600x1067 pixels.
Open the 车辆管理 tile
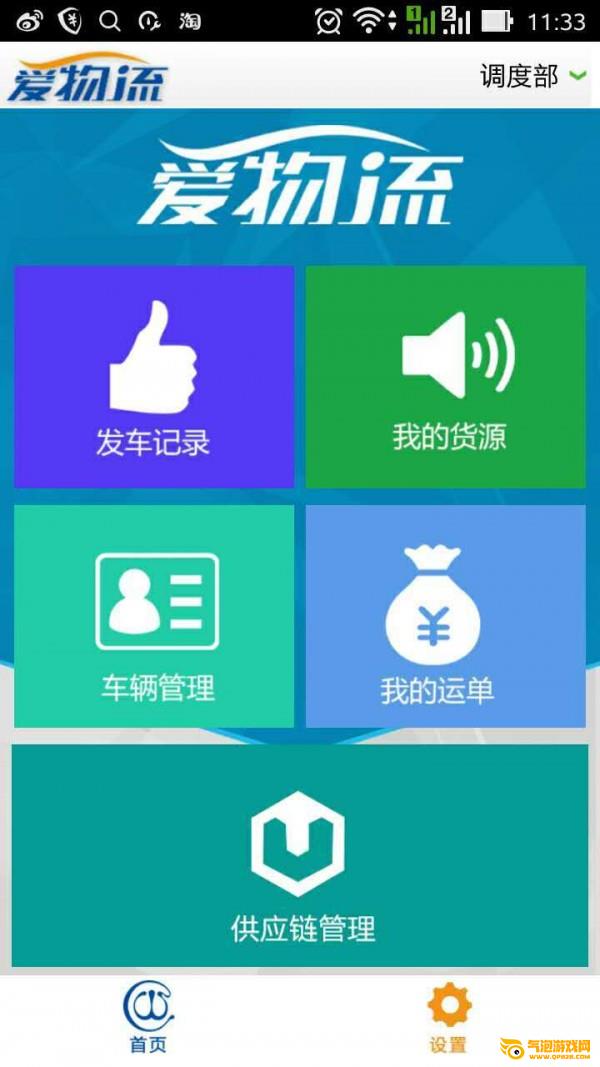[154, 616]
